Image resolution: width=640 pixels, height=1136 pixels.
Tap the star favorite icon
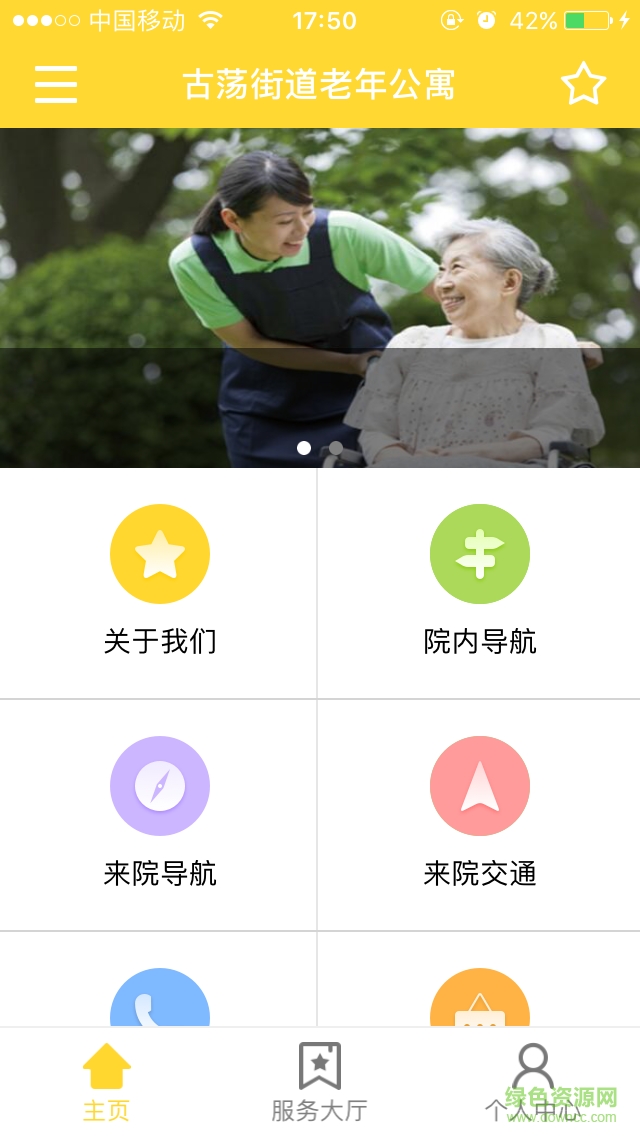point(583,85)
